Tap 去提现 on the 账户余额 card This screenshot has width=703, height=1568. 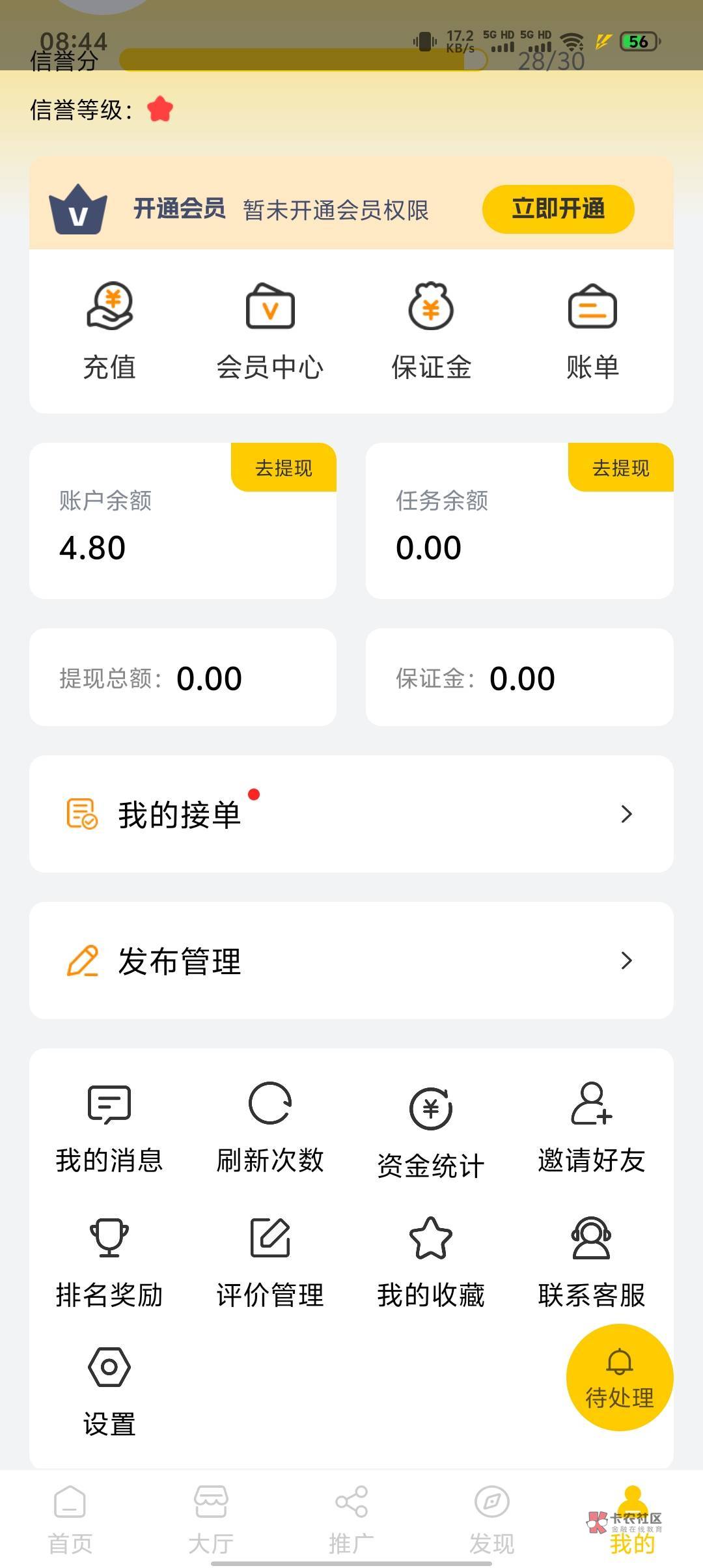(284, 468)
